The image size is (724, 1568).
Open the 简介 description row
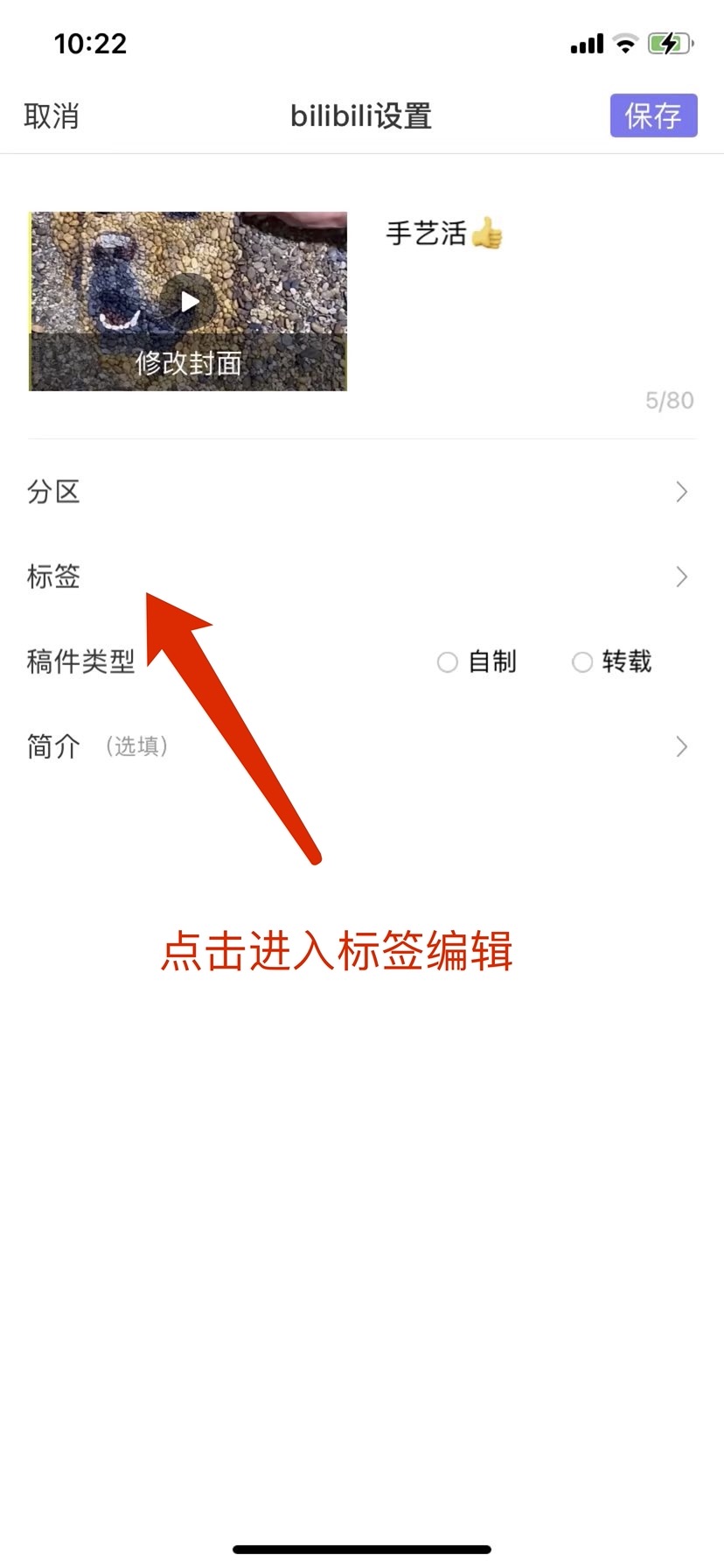click(361, 746)
